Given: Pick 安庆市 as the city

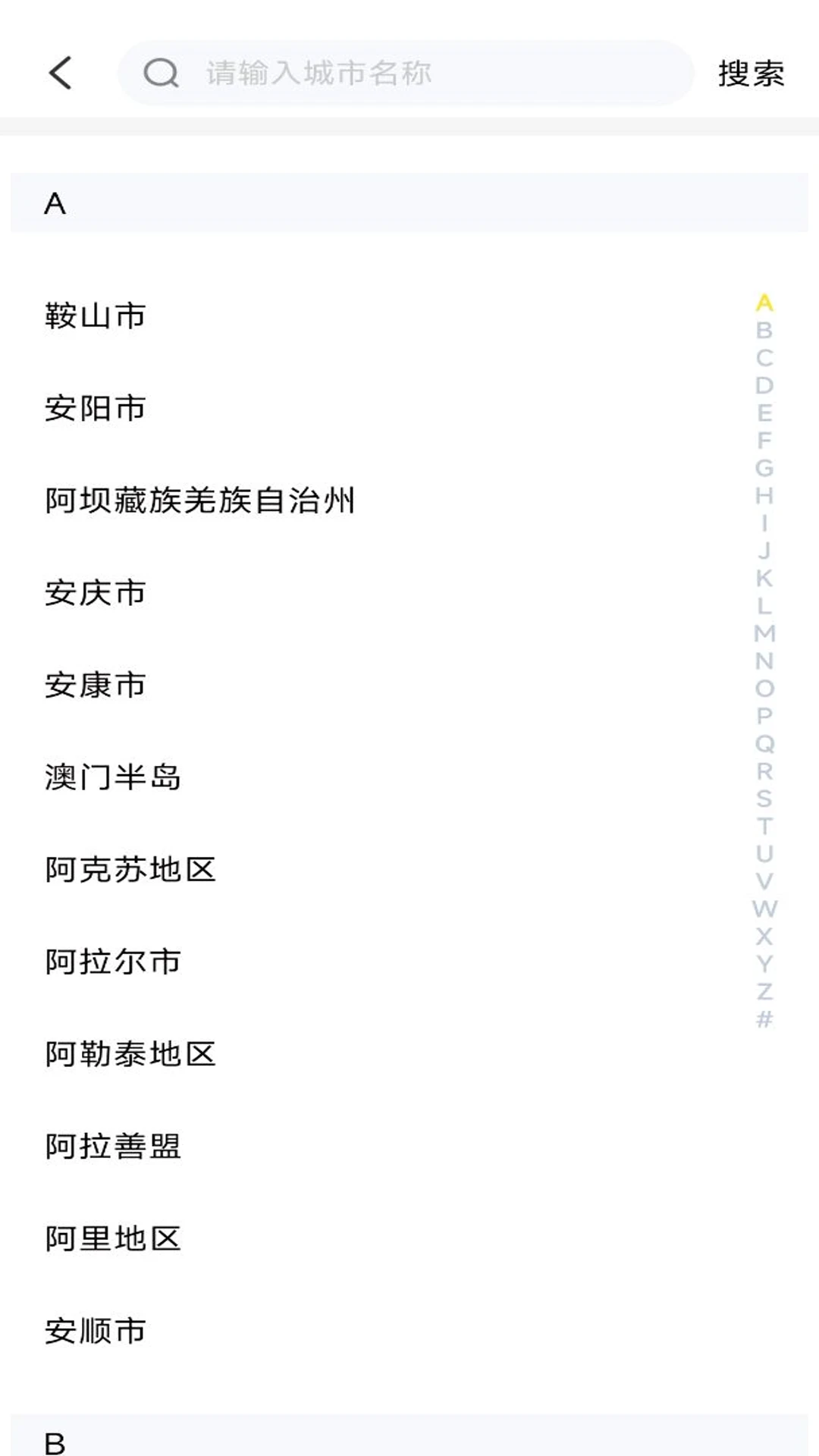Looking at the screenshot, I should click(95, 592).
